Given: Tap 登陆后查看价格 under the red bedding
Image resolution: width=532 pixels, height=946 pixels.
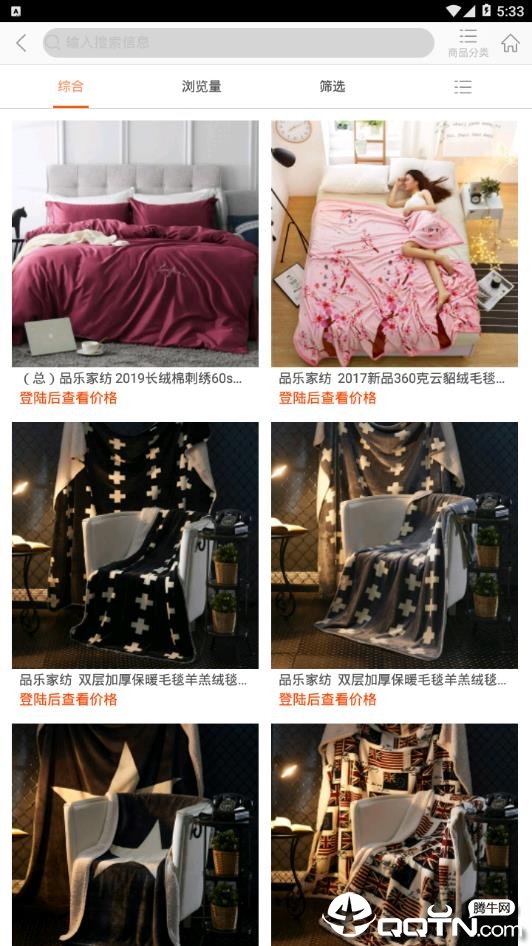Looking at the screenshot, I should coord(68,398).
